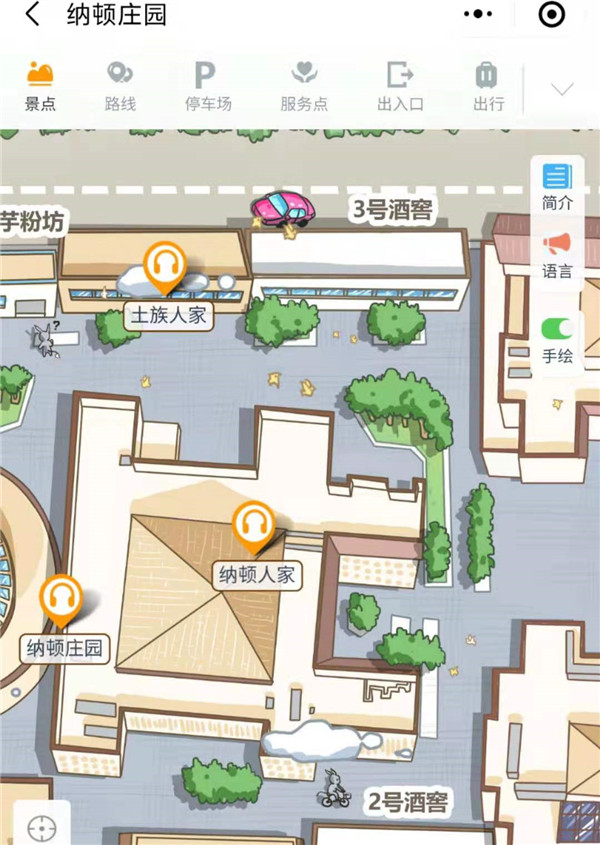
Task: Open the 简介 introduction
Action: pyautogui.click(x=557, y=187)
